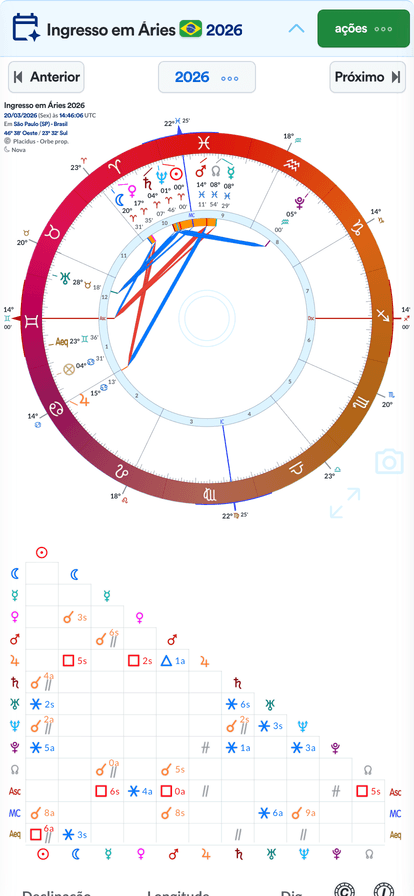Go to the Anterior chart
Screen dimensions: 414x896
coord(46,77)
